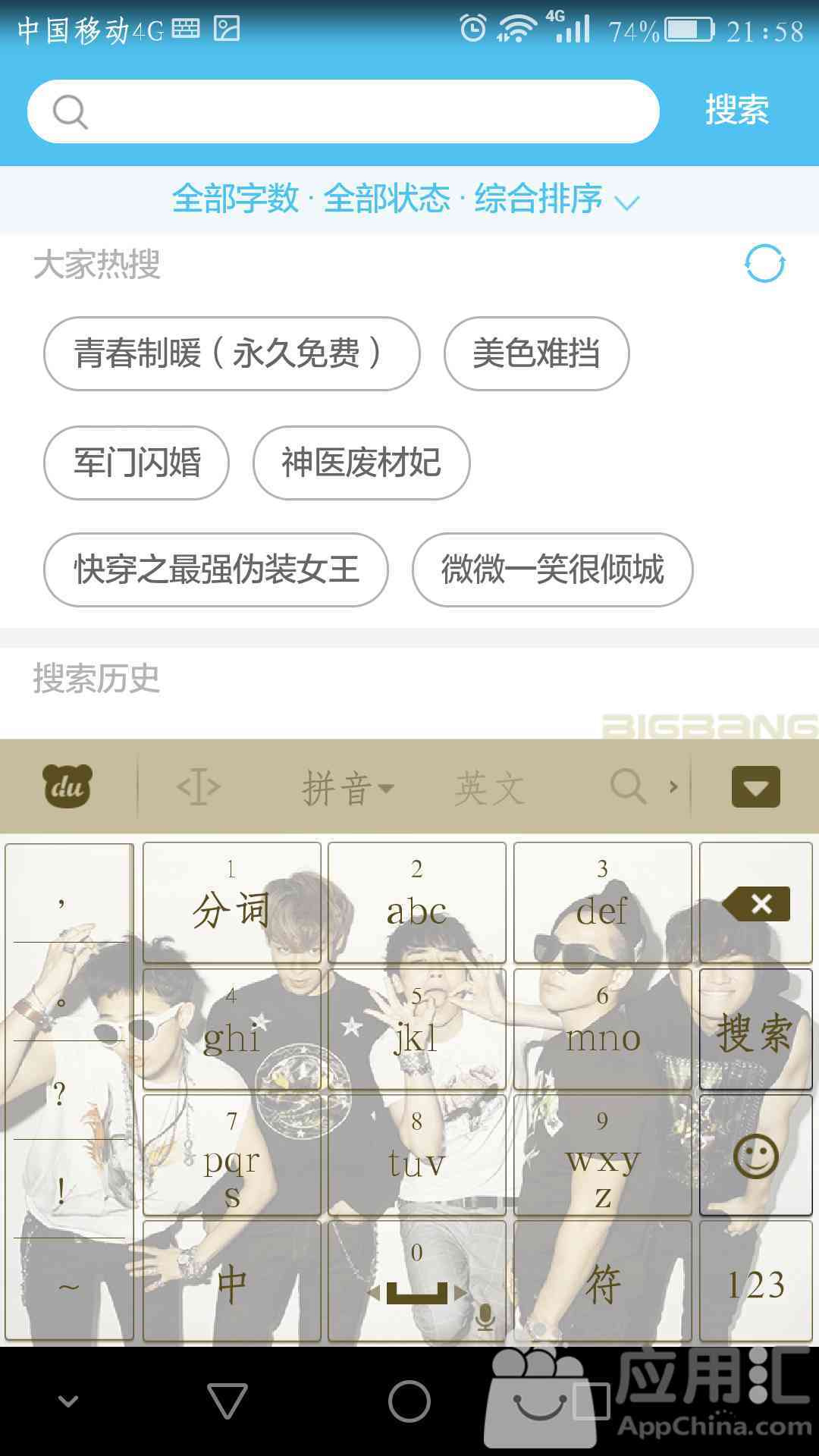Open the 拼音 input mode dropdown
Screen dimensions: 819x1456
(x=347, y=788)
